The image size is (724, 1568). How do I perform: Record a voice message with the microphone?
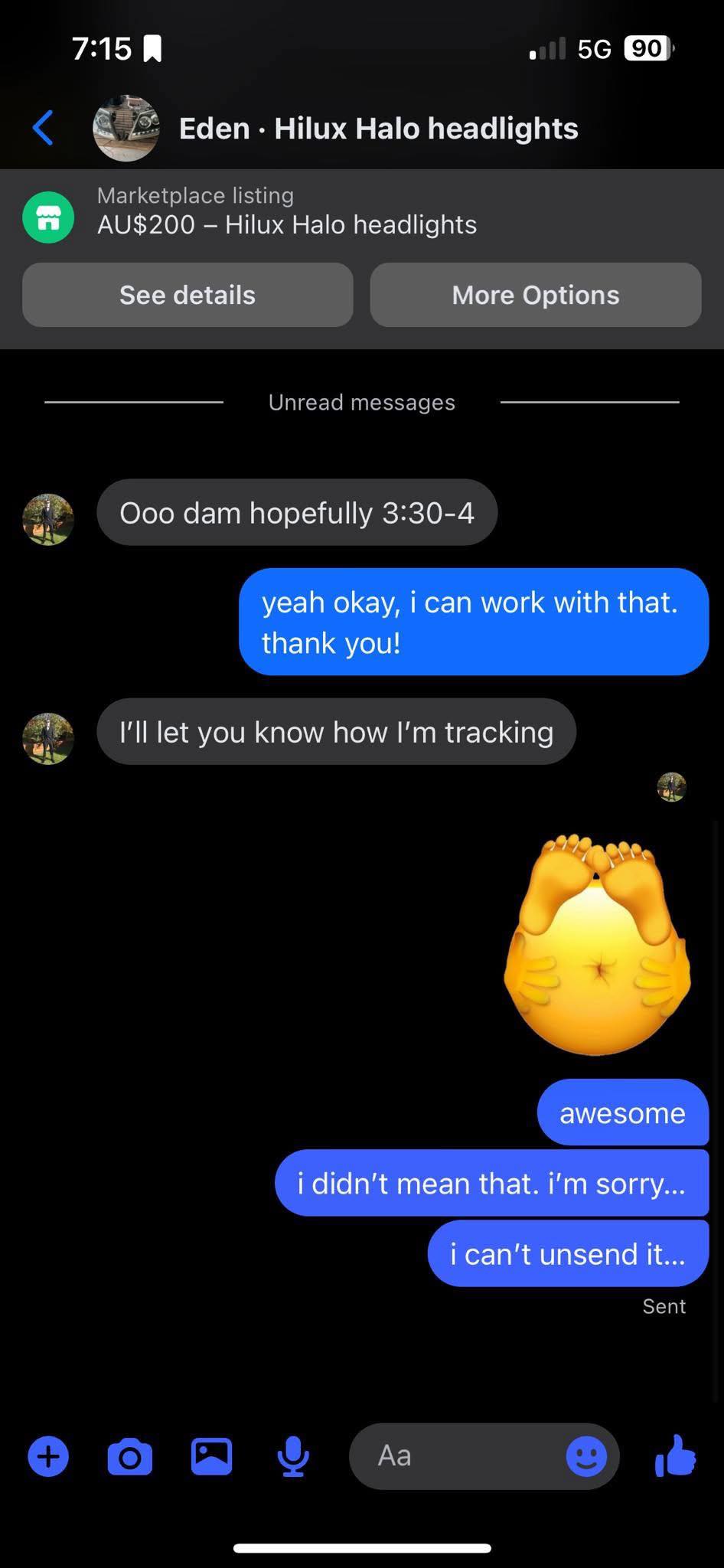293,1456
